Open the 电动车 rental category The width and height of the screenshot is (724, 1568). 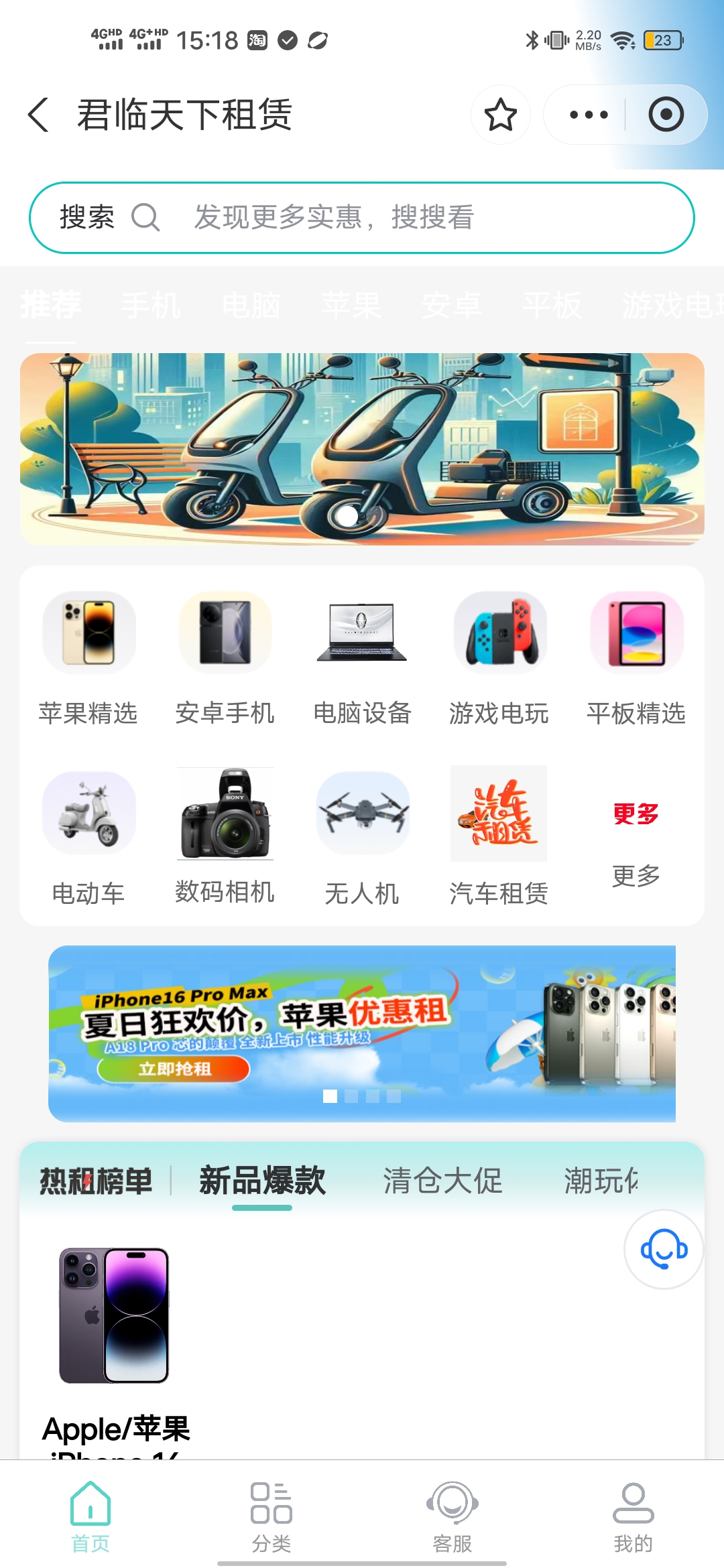pos(88,838)
